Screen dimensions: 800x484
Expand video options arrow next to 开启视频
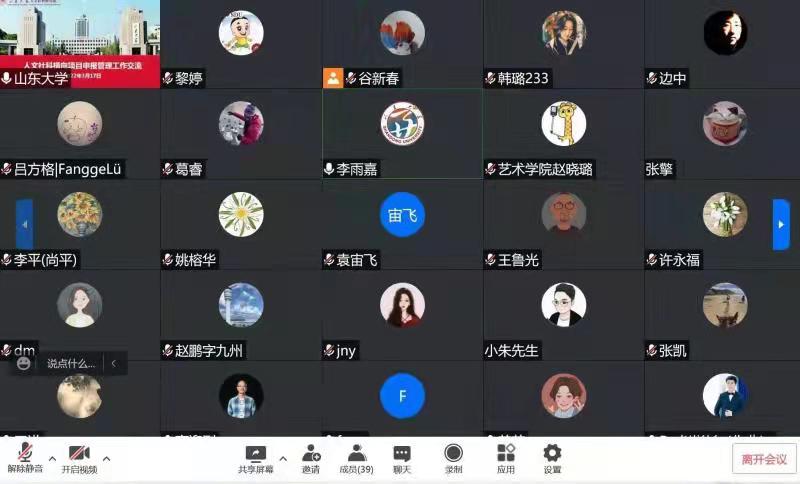[x=107, y=459]
